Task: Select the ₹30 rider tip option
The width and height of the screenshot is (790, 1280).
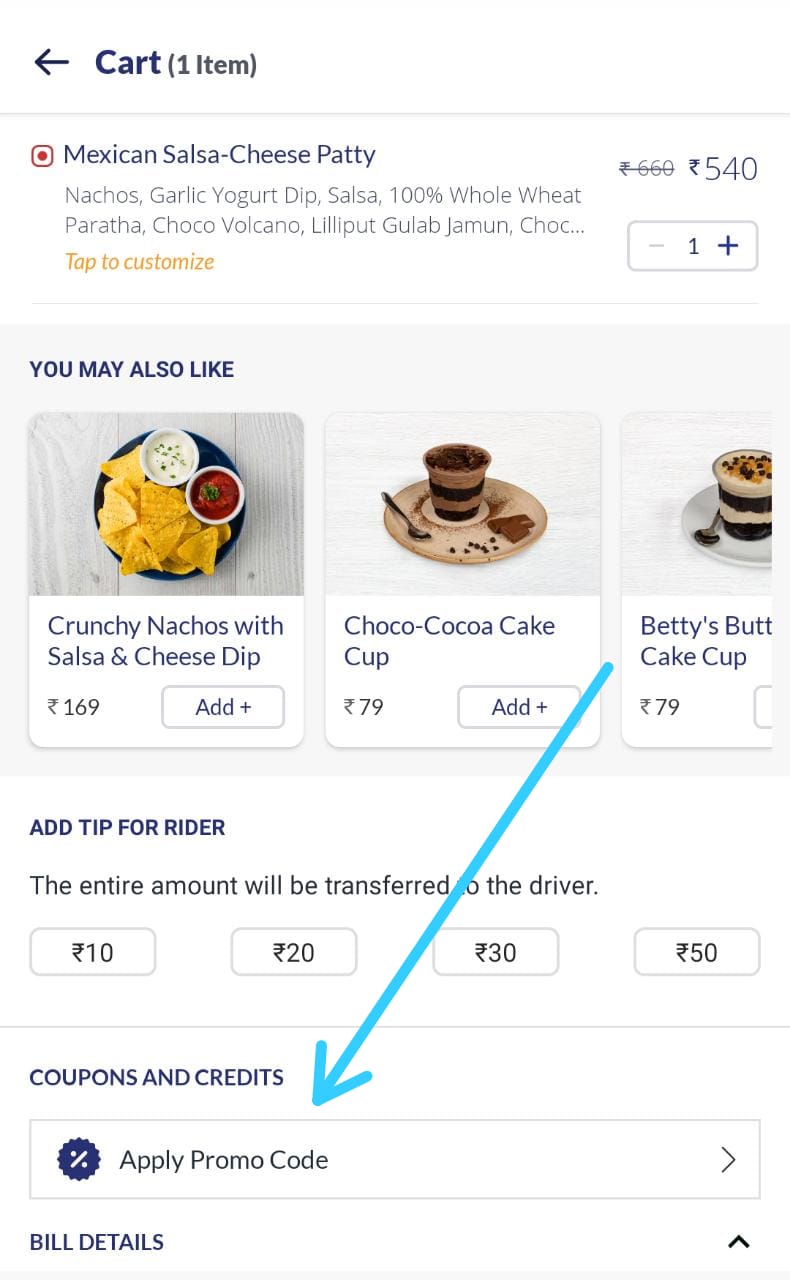Action: pos(495,951)
